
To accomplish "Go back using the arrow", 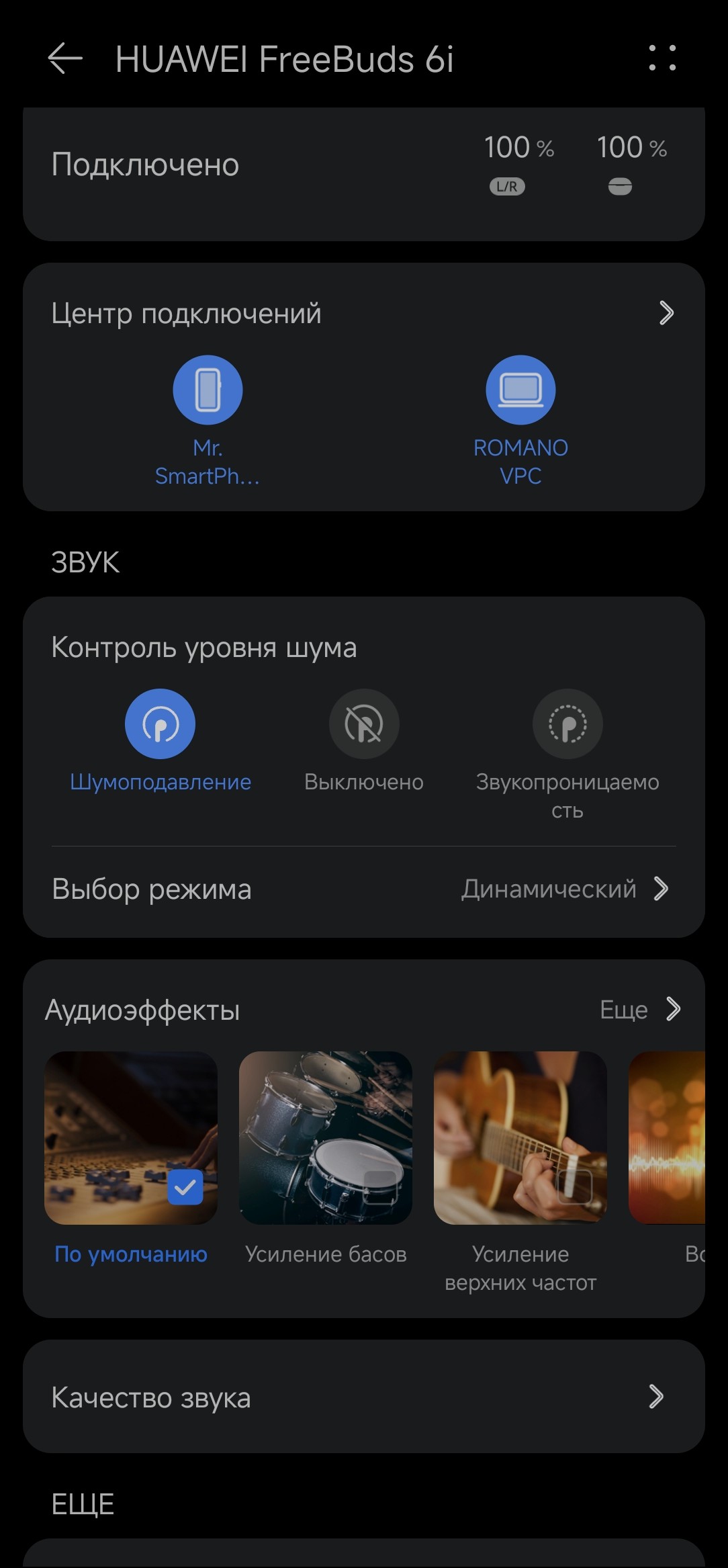I will point(65,58).
